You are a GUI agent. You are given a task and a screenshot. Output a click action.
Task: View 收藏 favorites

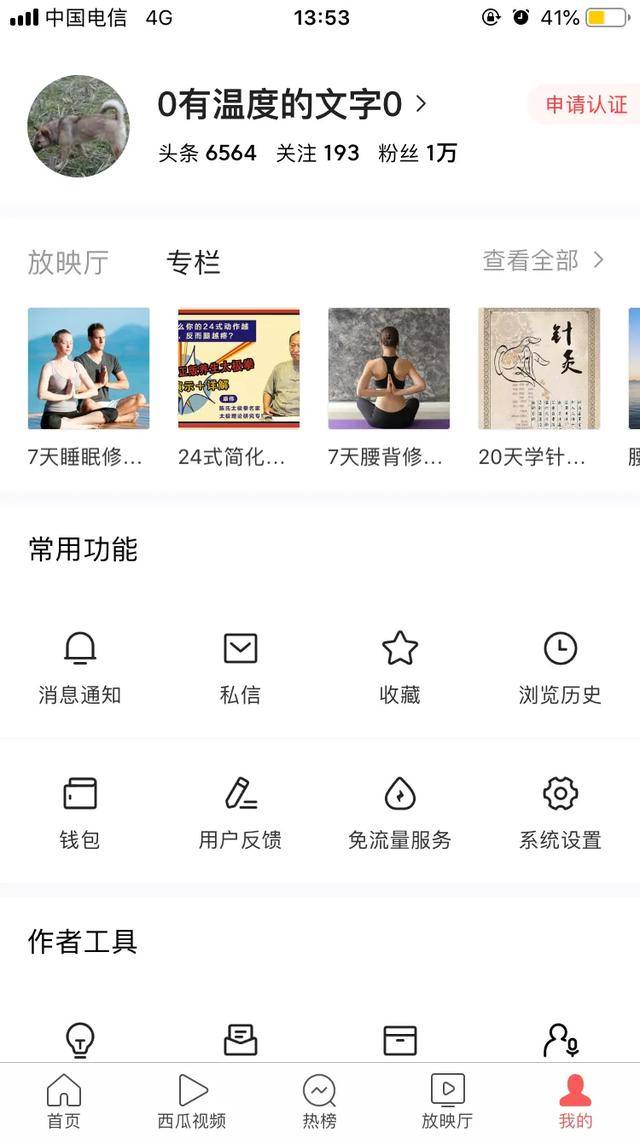(400, 667)
